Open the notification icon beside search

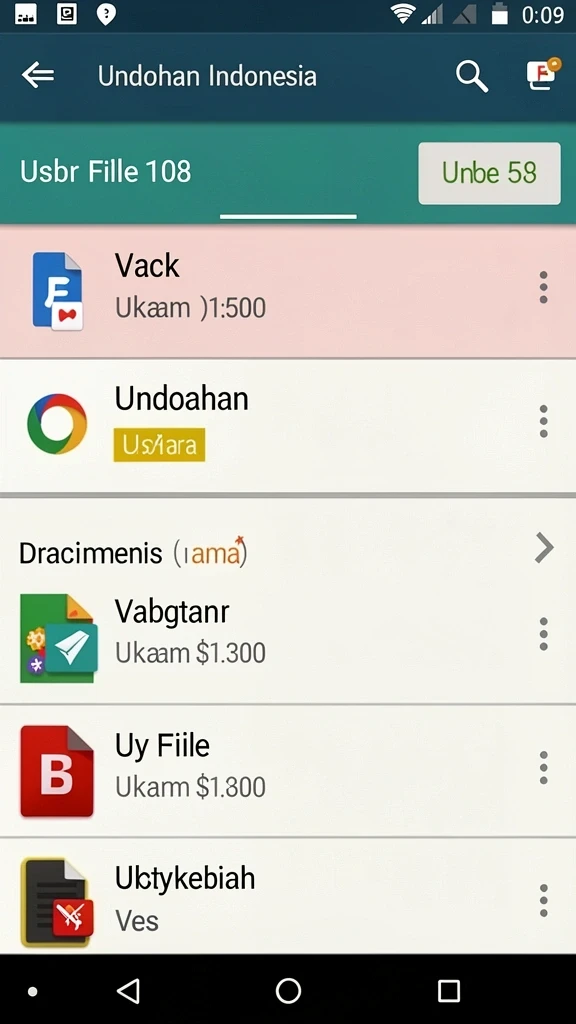tap(543, 74)
